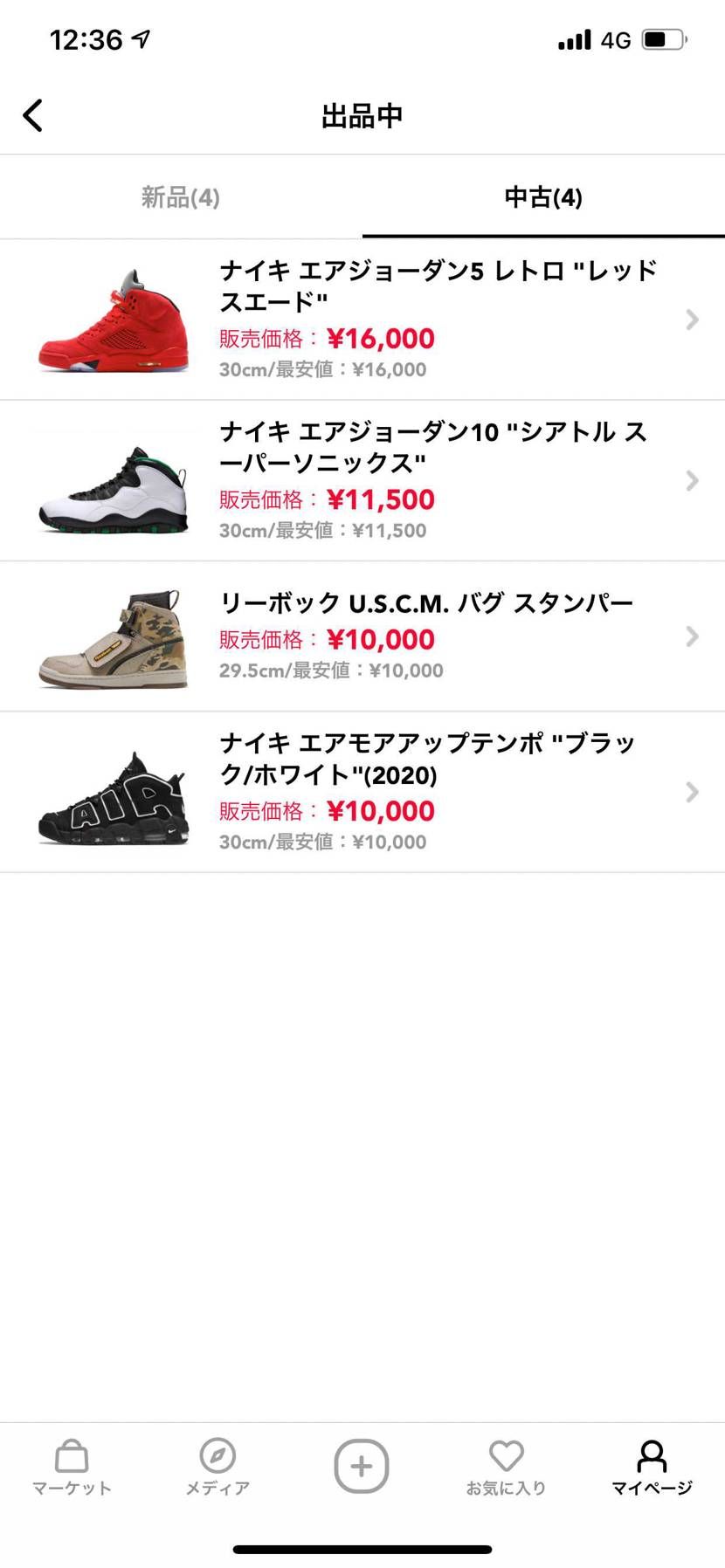Open the マーケット (Market) tab icon
This screenshot has width=725, height=1568.
tap(71, 1465)
